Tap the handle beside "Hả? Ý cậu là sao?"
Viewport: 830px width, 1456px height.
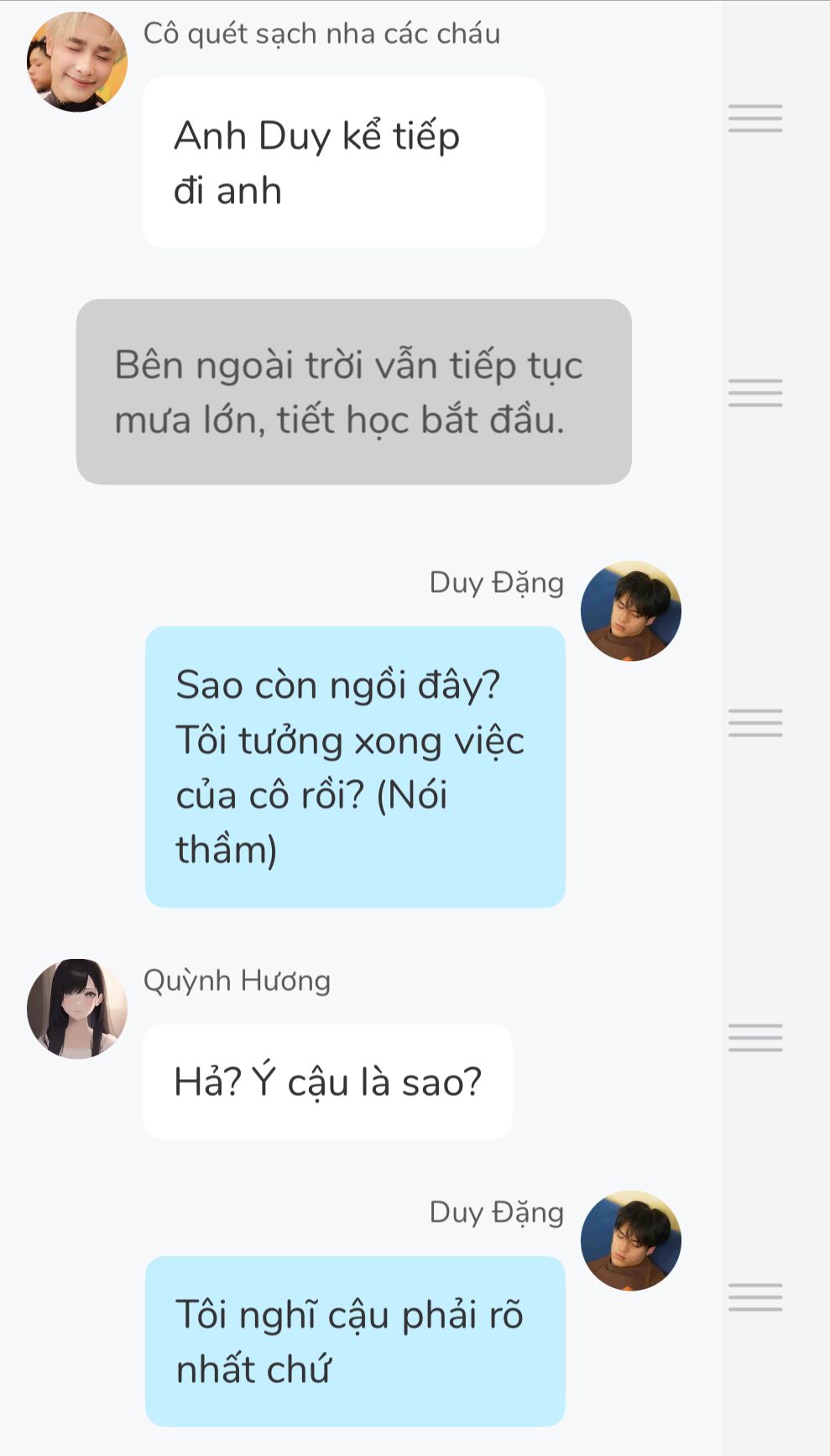[755, 1038]
